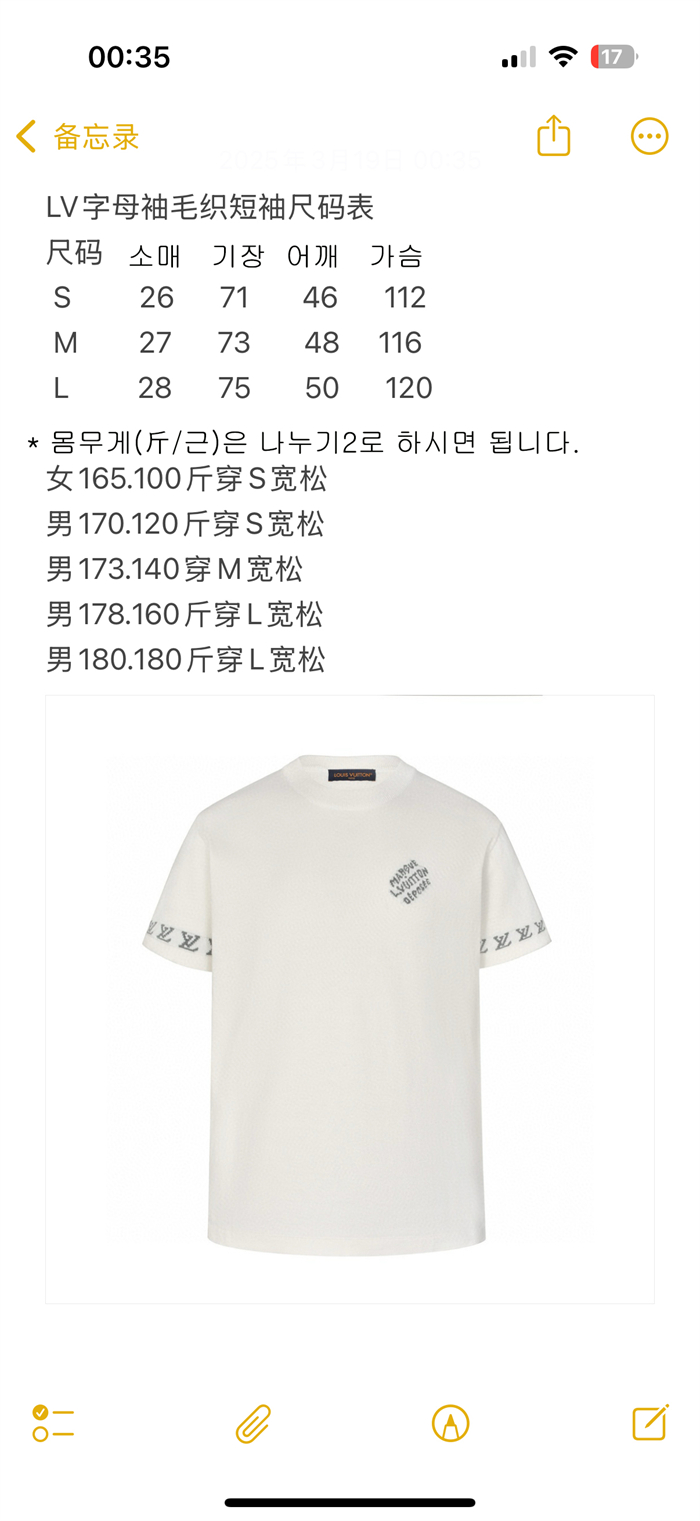This screenshot has height=1521, width=700.
Task: Open the markup pen tool
Action: (x=450, y=1423)
